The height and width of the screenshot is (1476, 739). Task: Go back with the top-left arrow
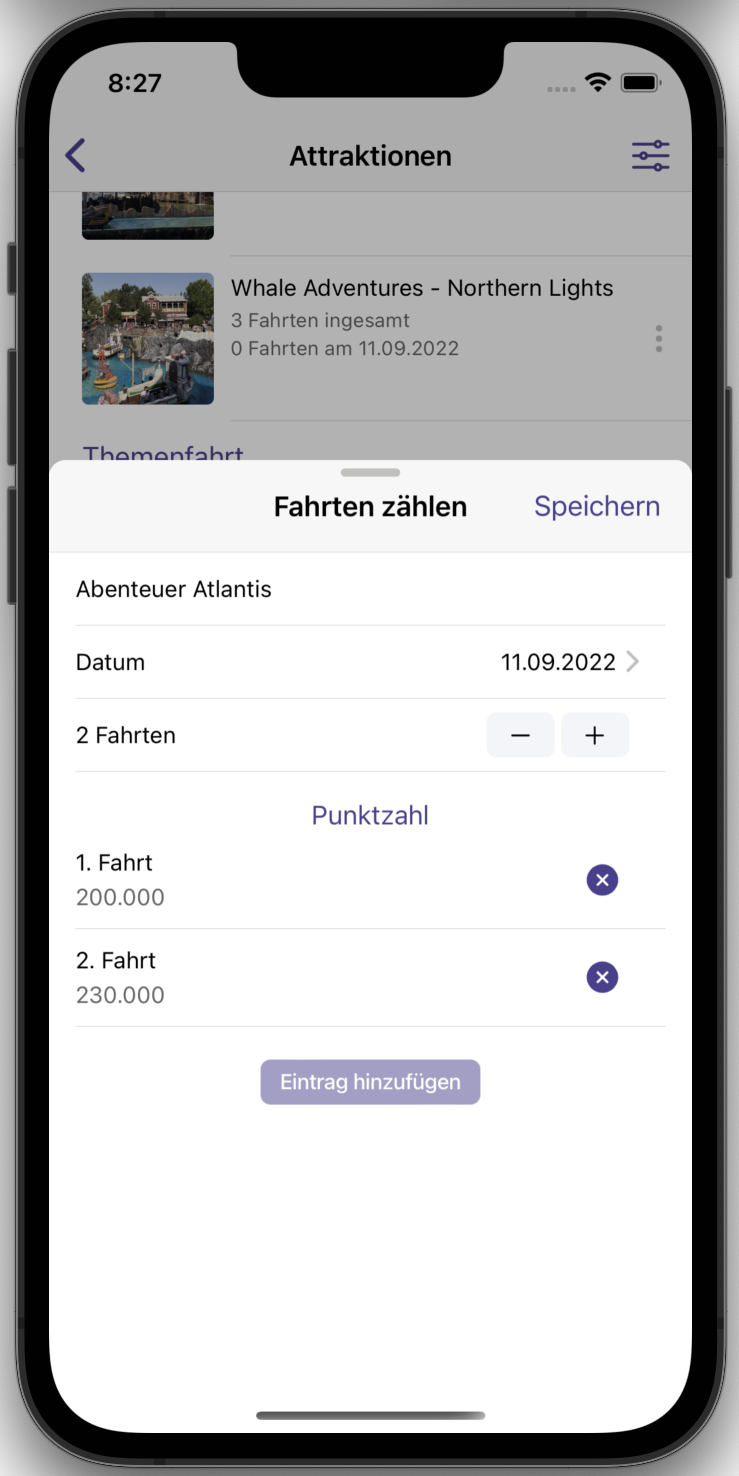coord(75,156)
